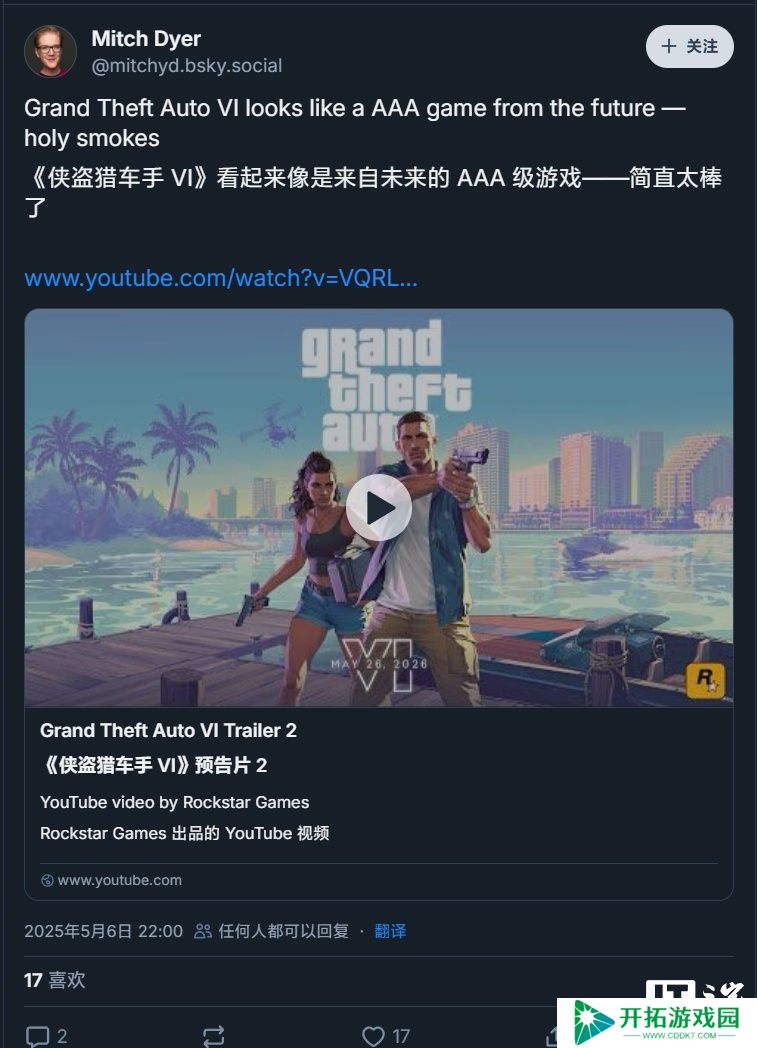Open the youtube.com/watch link in the post

[x=221, y=278]
